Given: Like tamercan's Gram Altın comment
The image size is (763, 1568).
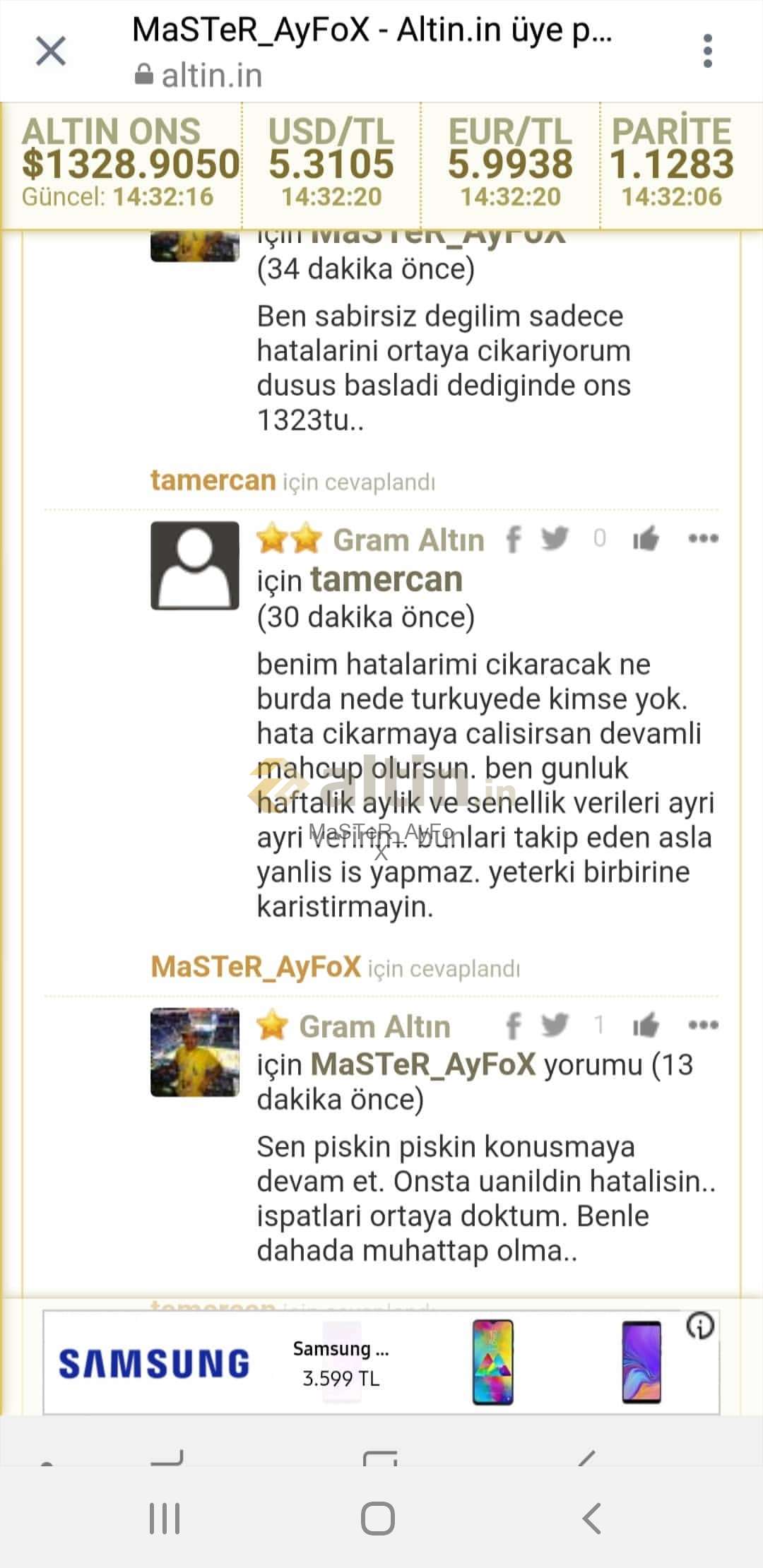Looking at the screenshot, I should tap(646, 539).
